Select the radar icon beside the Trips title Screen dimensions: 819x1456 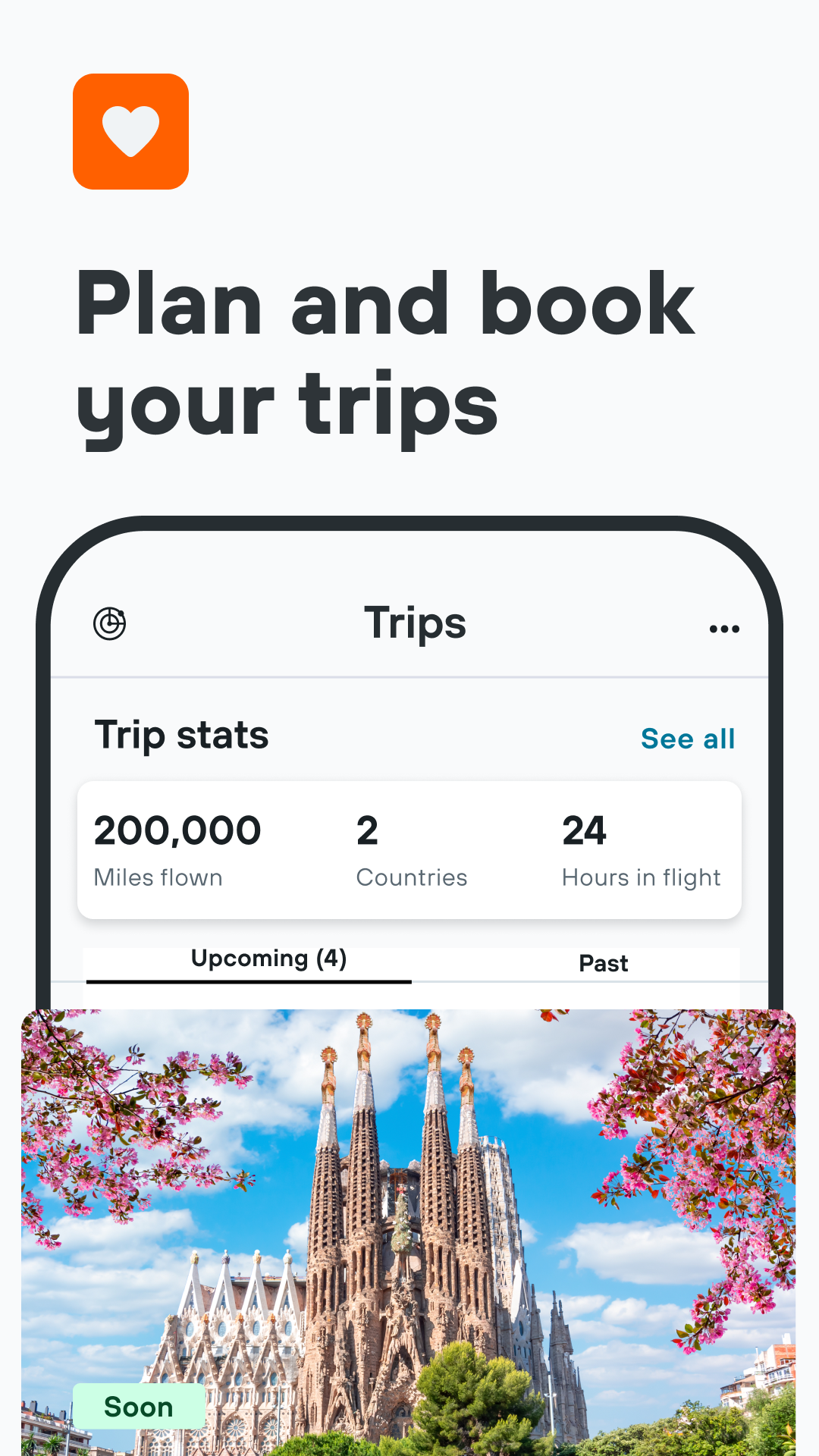tap(109, 623)
